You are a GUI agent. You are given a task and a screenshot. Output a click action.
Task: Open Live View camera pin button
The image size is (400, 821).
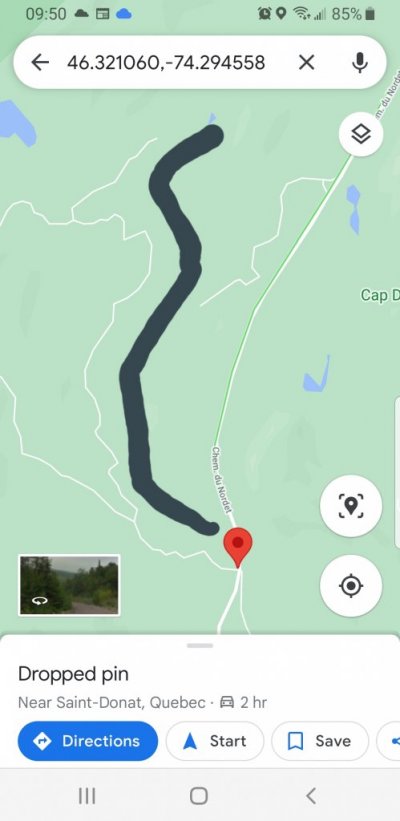coord(351,506)
